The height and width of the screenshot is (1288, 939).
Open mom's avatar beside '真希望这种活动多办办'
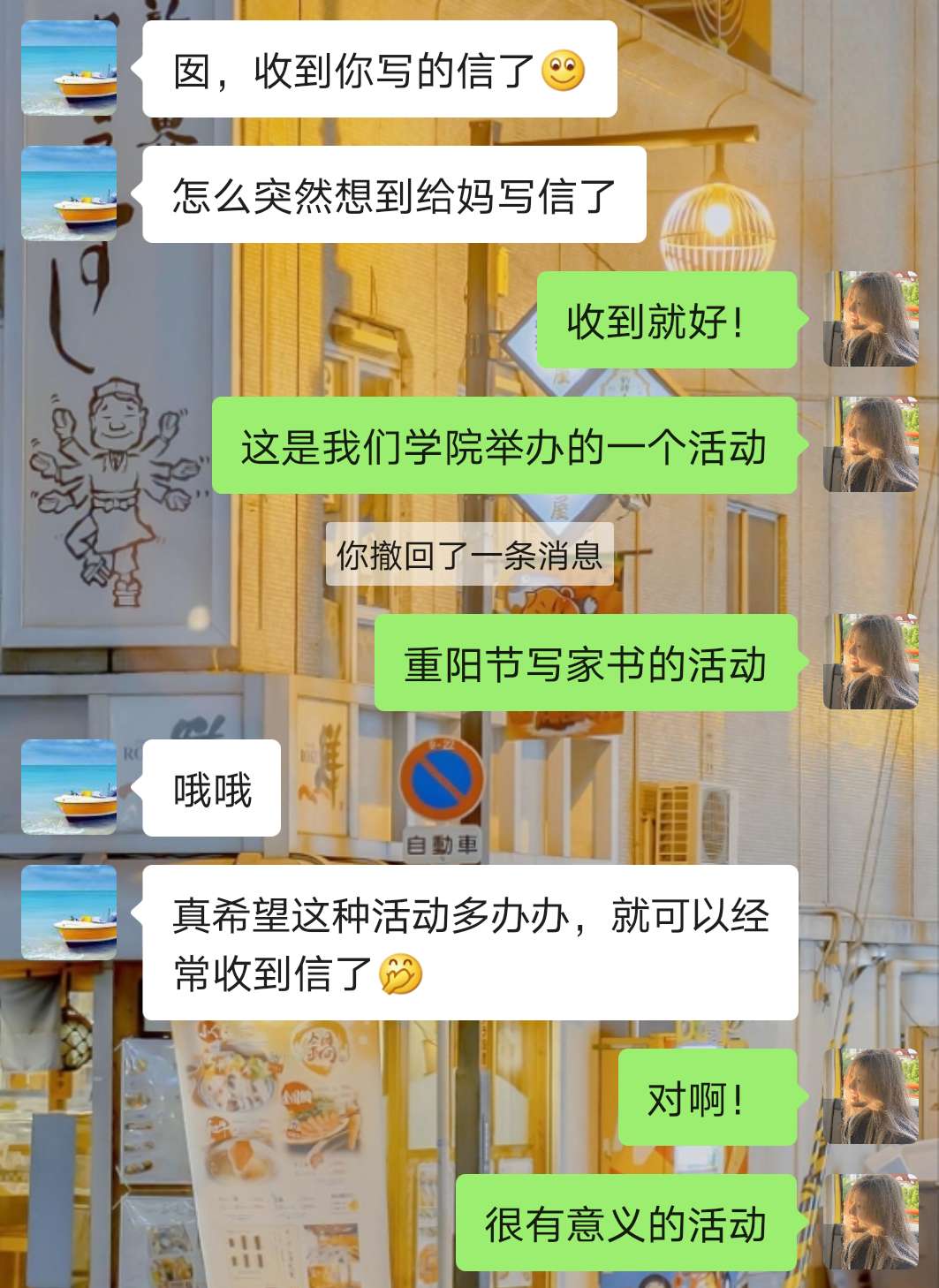click(x=69, y=913)
